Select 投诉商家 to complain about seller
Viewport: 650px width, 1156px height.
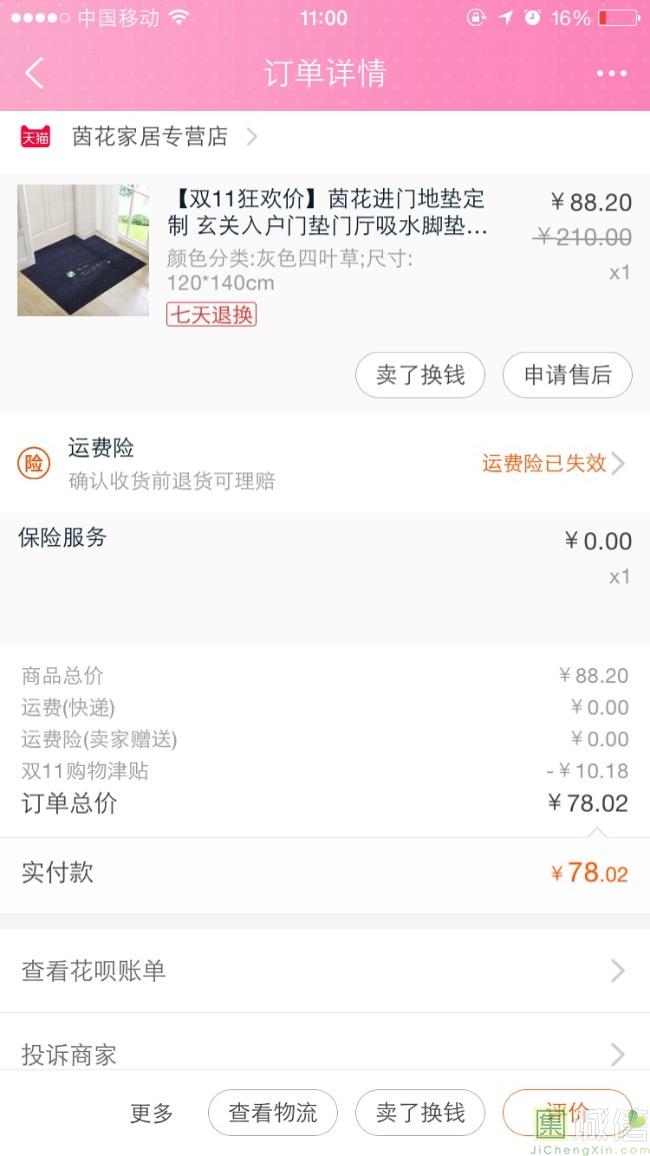[x=325, y=1053]
